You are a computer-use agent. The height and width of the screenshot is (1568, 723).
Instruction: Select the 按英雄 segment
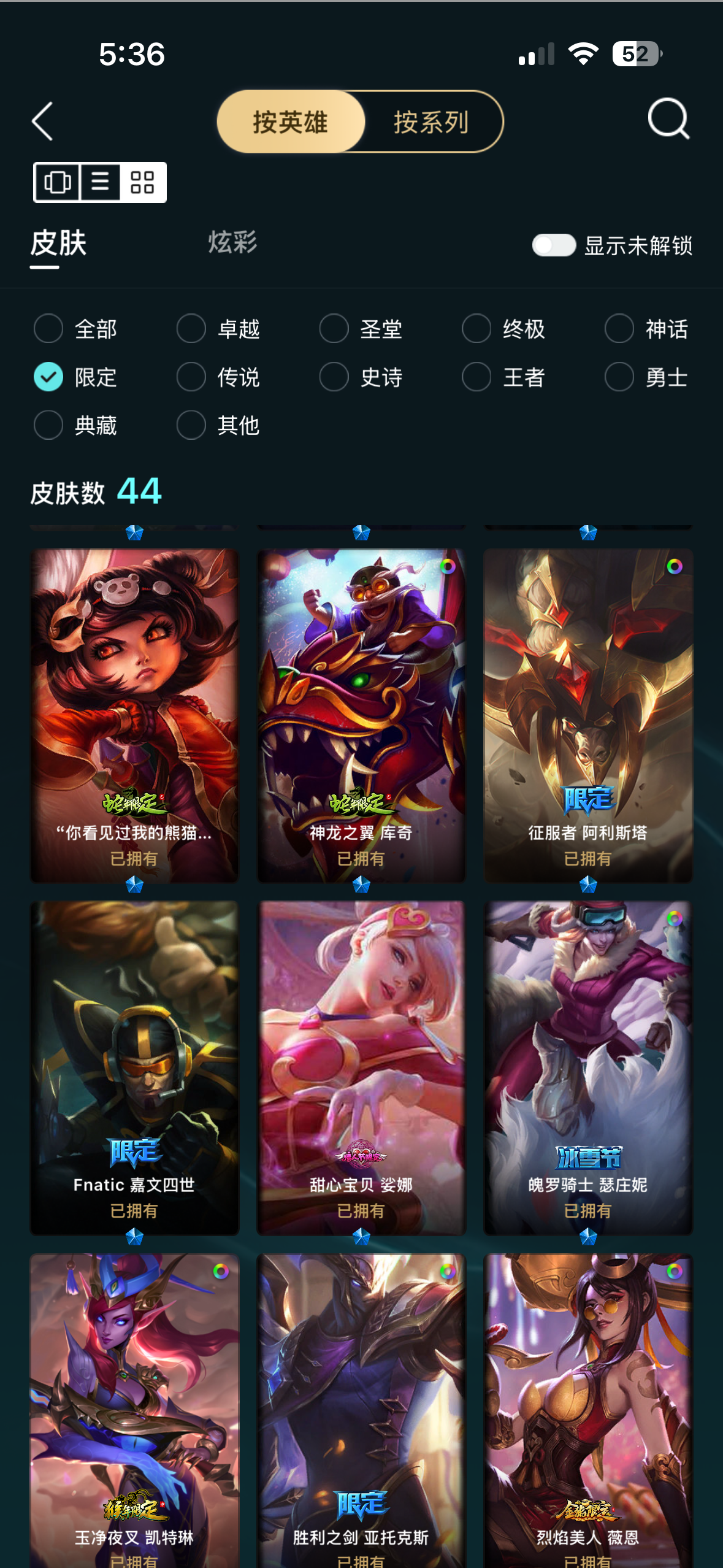tap(291, 122)
